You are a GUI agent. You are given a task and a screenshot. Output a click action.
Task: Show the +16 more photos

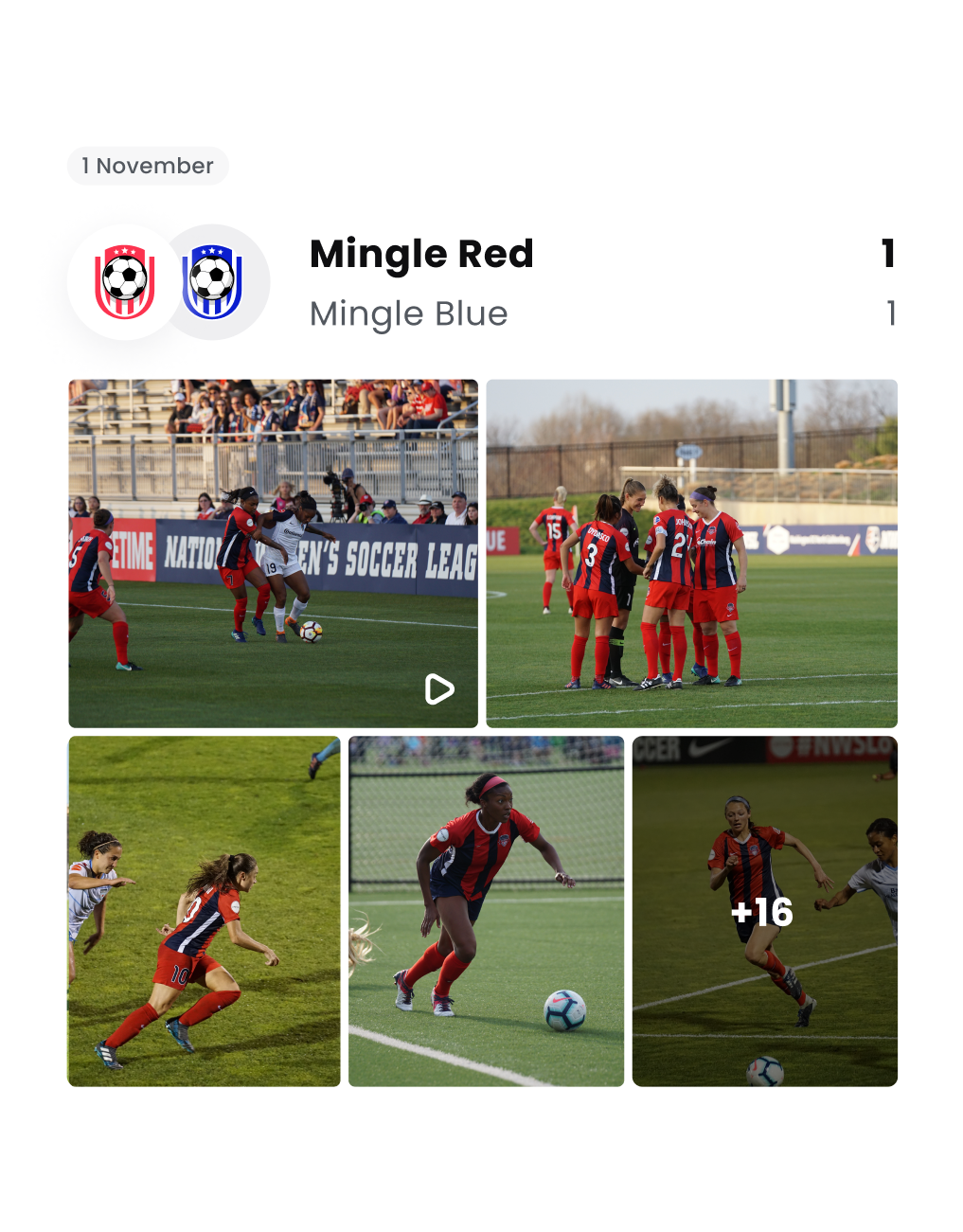pos(764,911)
